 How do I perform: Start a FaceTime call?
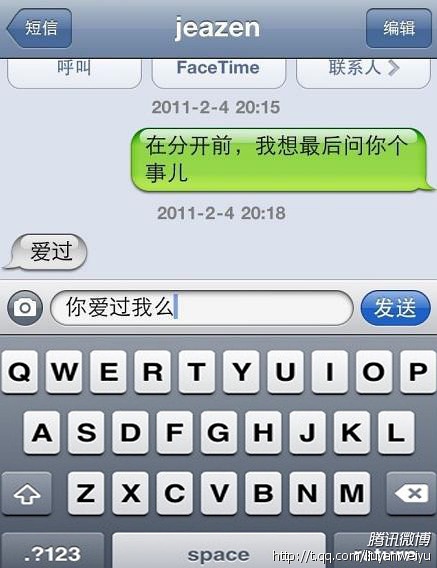[x=218, y=73]
